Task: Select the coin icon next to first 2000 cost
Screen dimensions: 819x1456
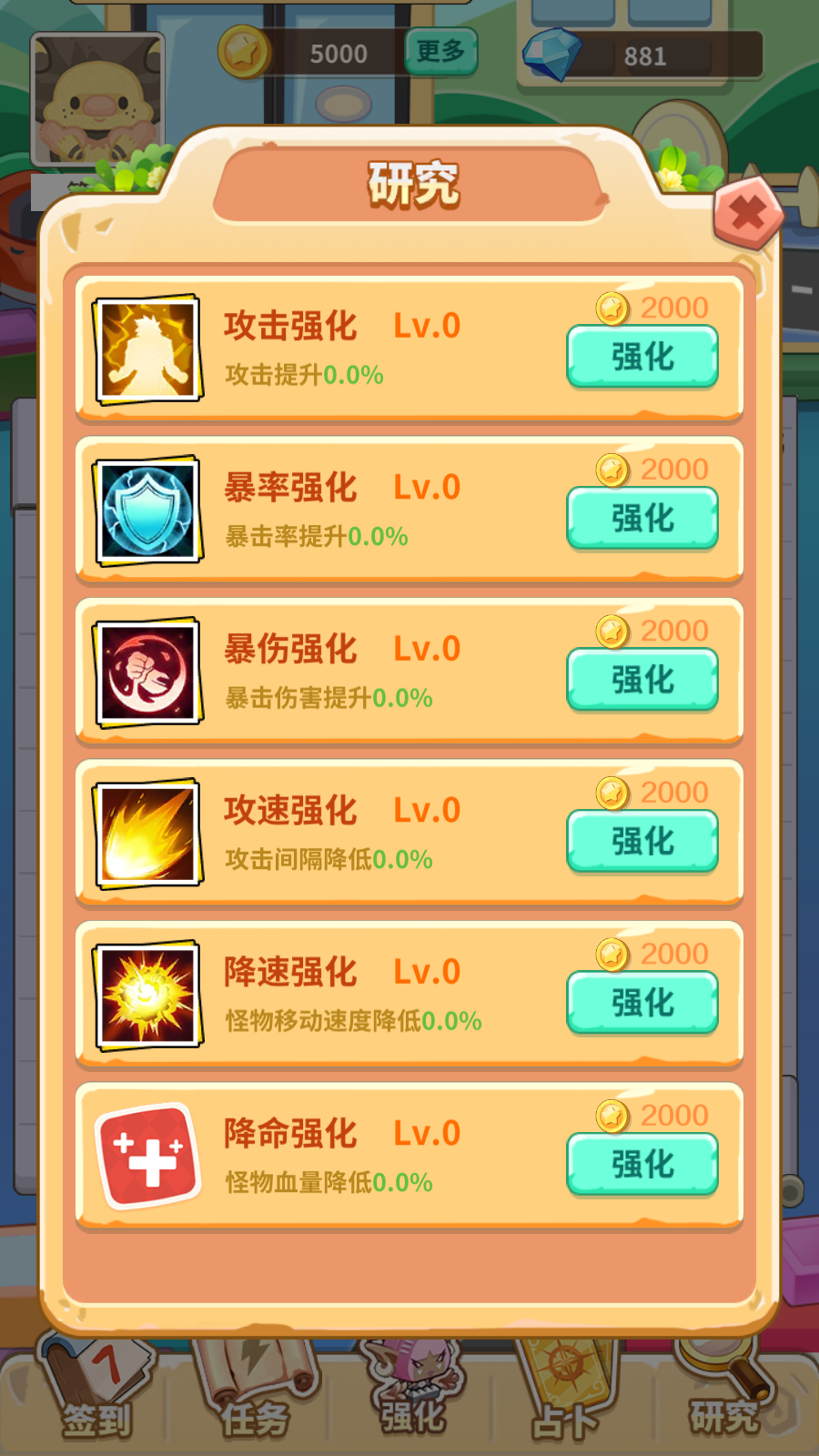Action: 612,309
